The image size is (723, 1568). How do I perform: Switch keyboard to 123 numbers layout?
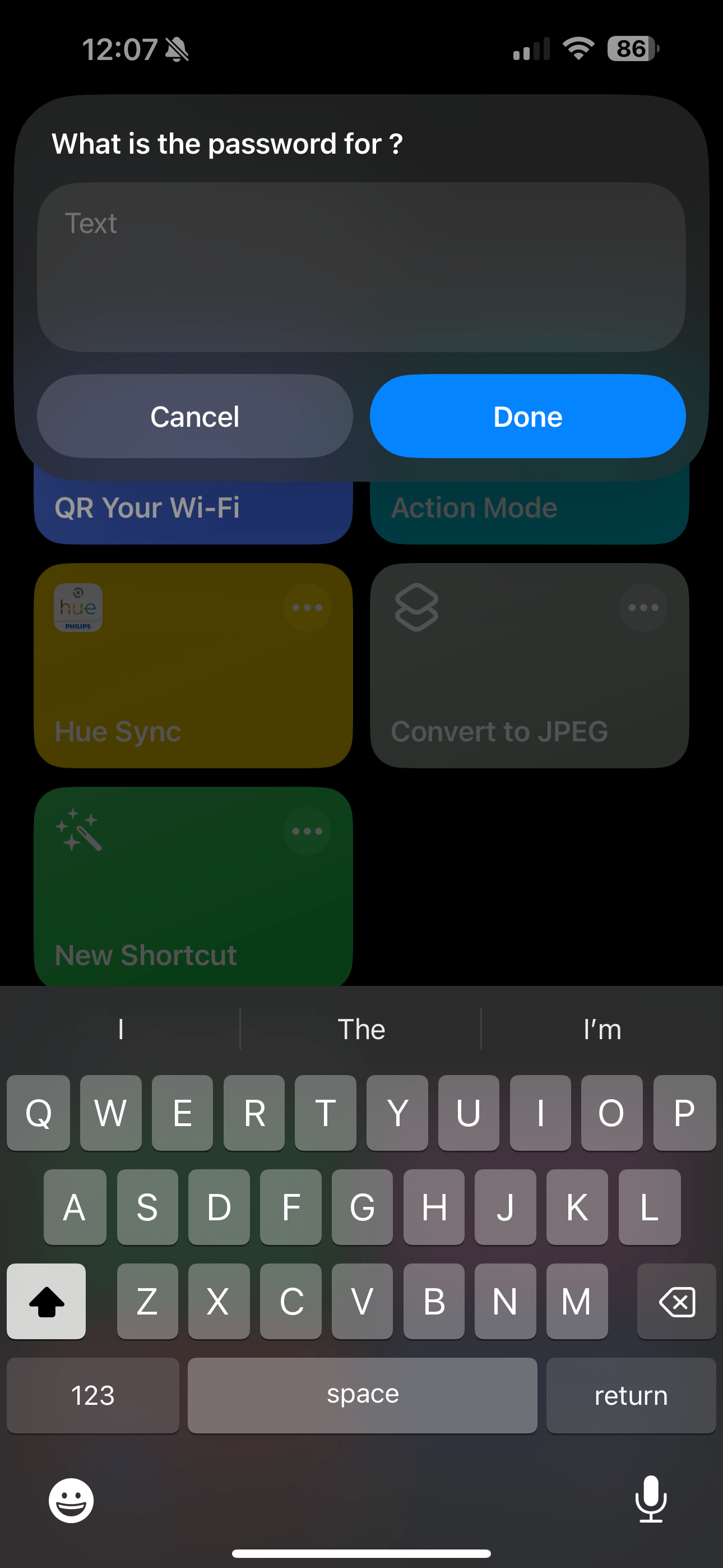click(93, 1395)
